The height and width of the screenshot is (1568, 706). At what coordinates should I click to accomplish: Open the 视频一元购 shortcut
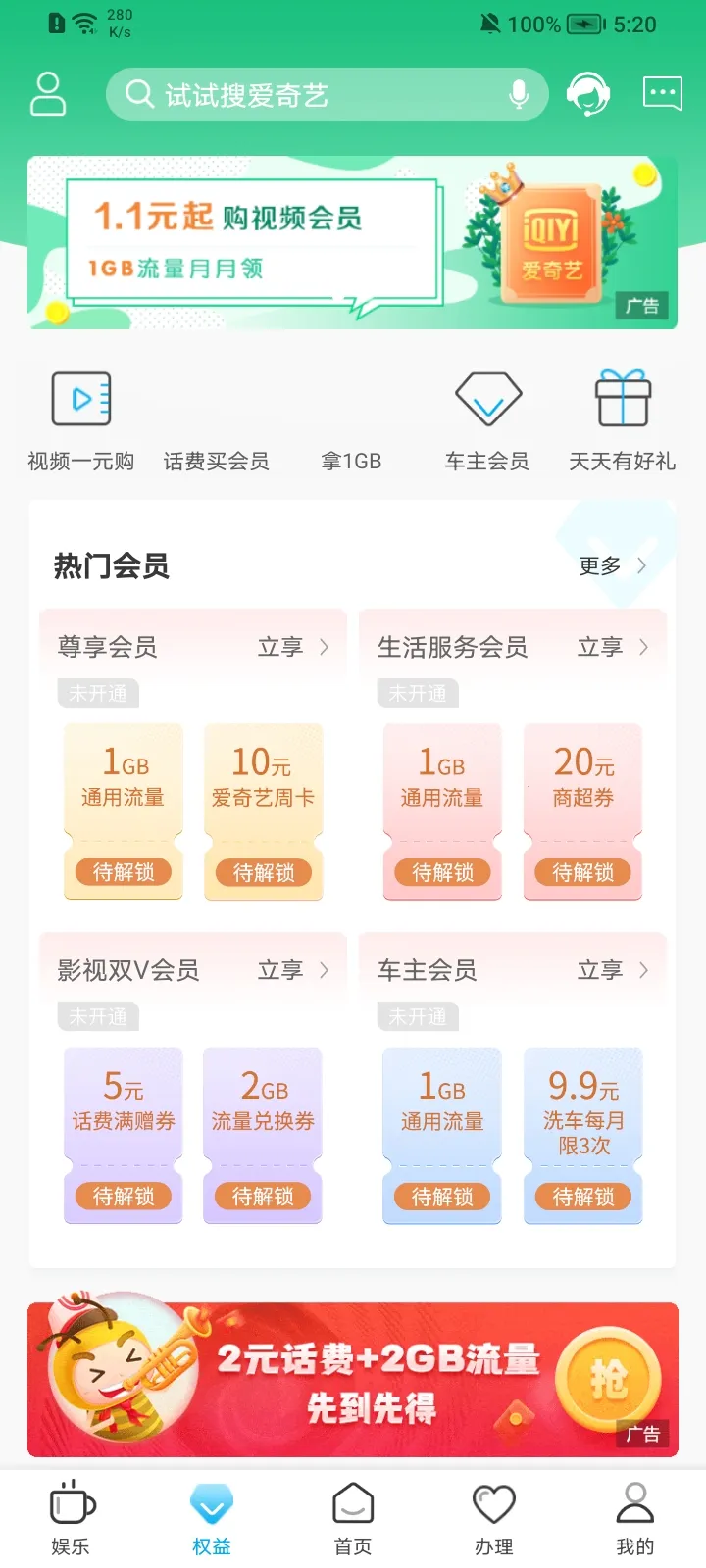coord(81,421)
